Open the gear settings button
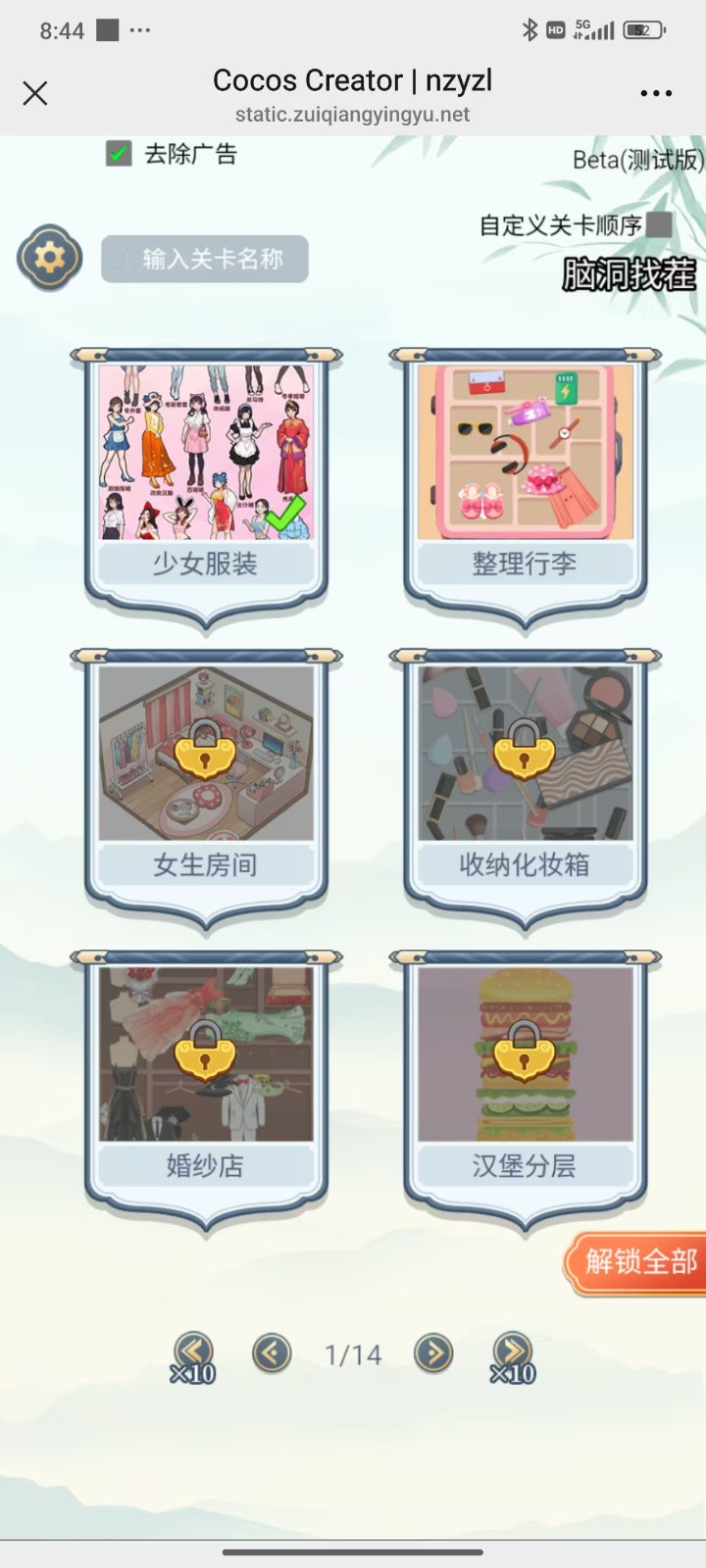This screenshot has width=706, height=1568. coord(49,258)
